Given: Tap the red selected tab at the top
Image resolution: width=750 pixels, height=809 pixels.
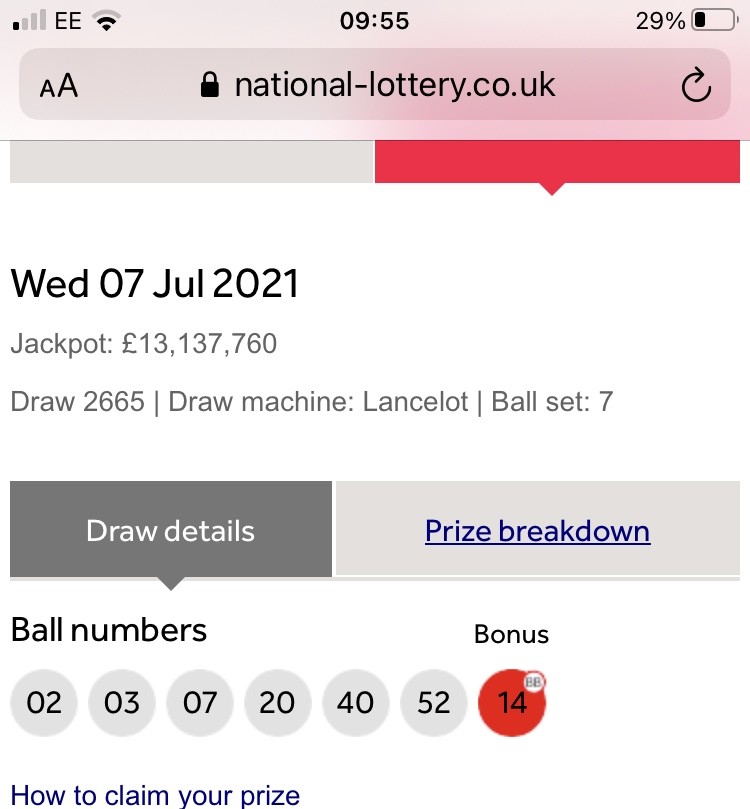Looking at the screenshot, I should pos(557,162).
